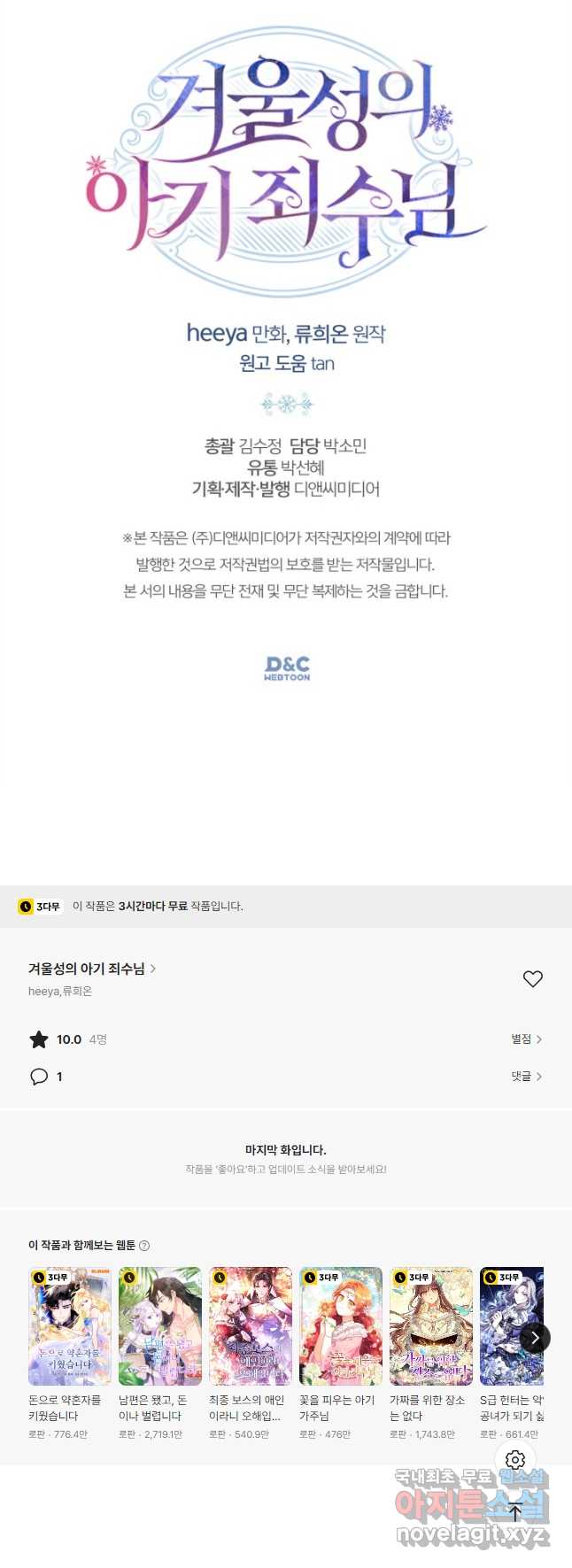The height and width of the screenshot is (1568, 572).
Task: Like this webtoon with the heart icon
Action: point(532,978)
